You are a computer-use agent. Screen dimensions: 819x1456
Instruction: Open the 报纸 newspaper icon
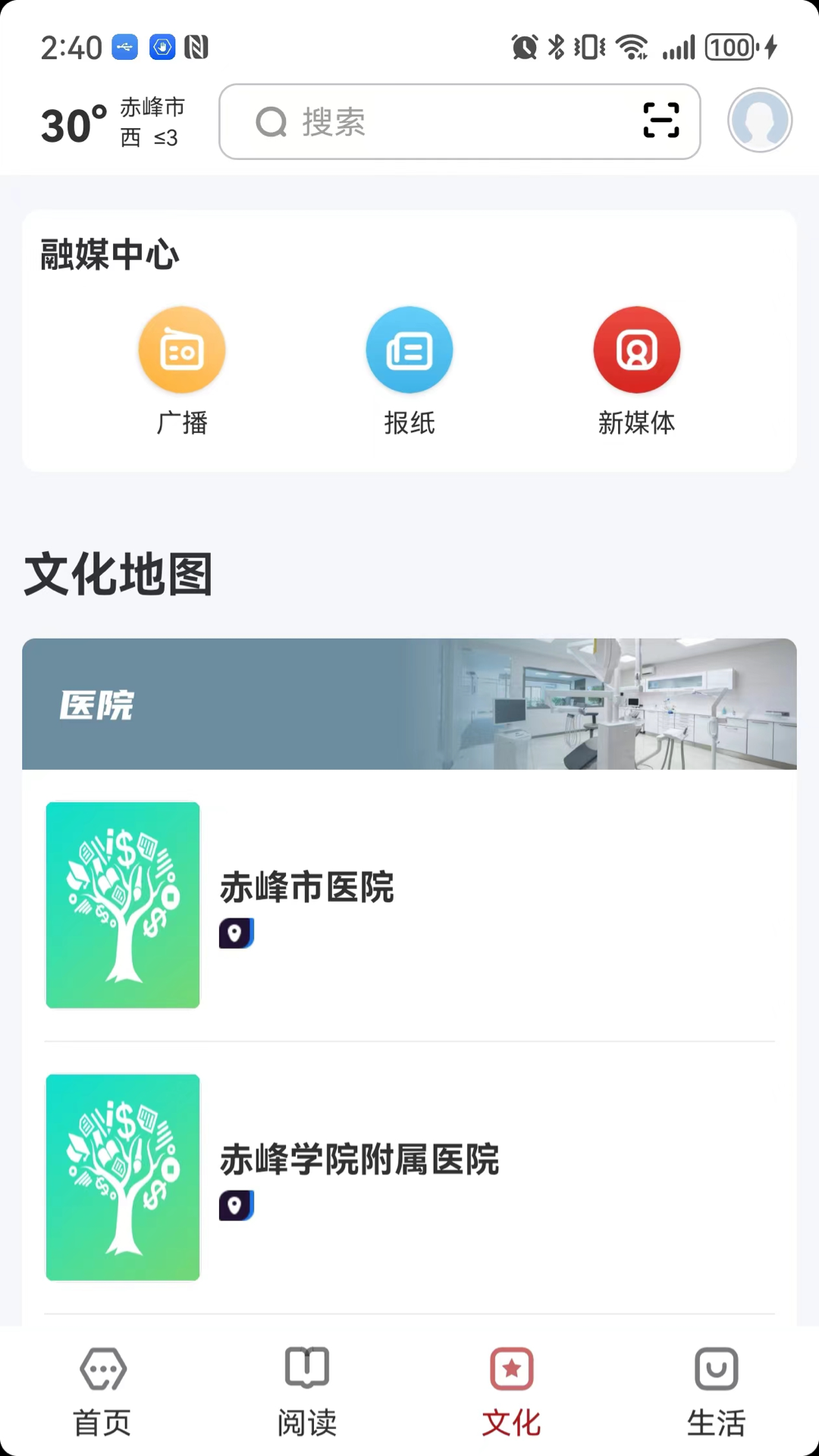[409, 350]
